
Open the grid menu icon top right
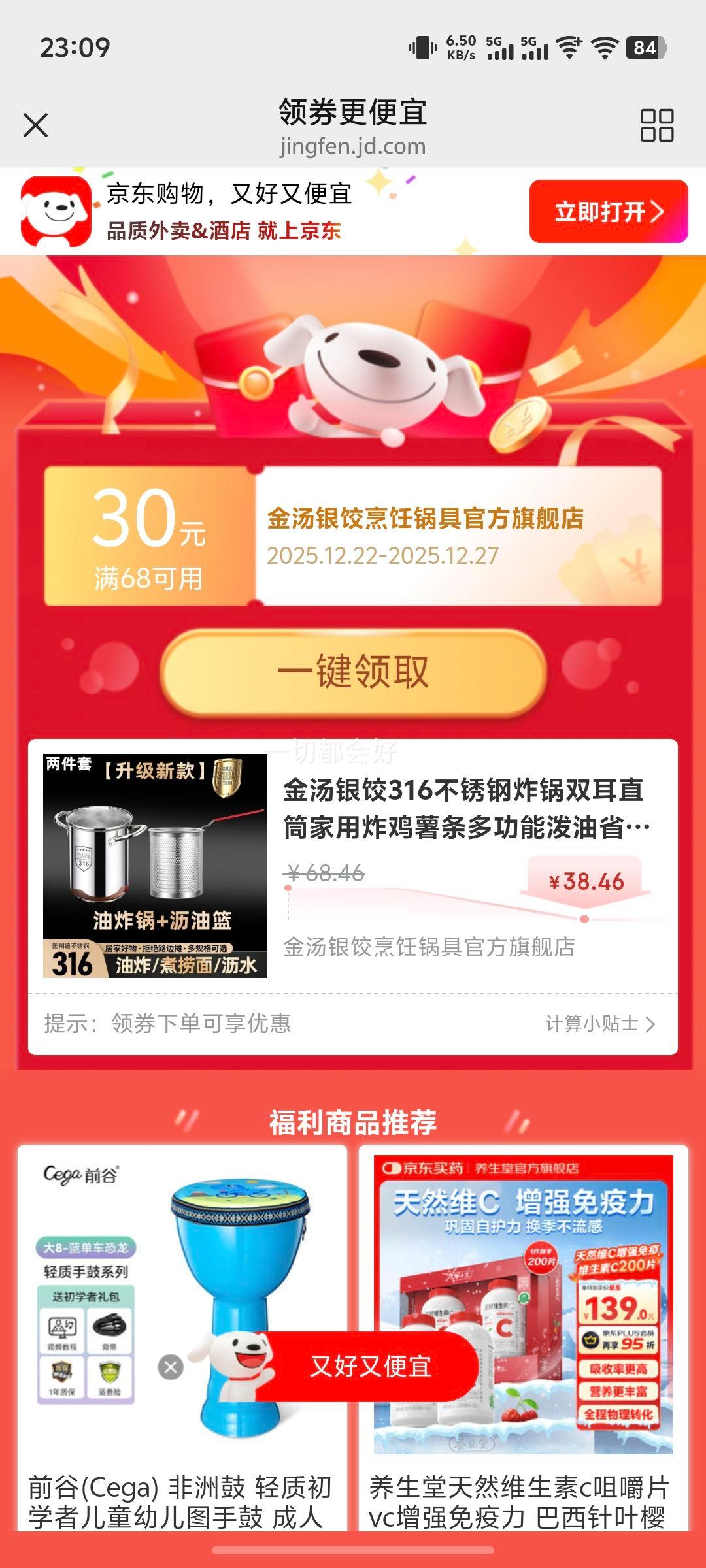[x=657, y=126]
